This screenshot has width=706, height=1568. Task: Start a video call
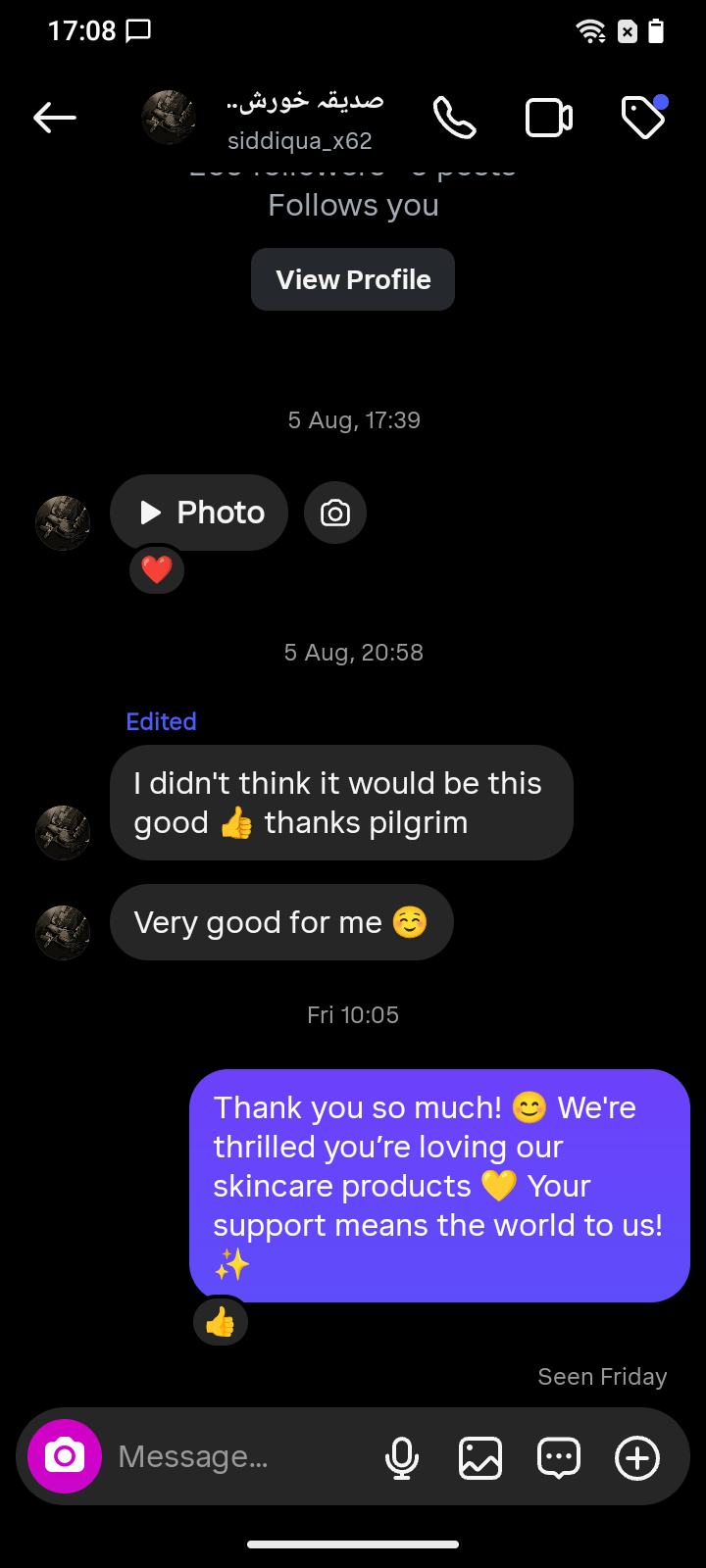(x=549, y=118)
